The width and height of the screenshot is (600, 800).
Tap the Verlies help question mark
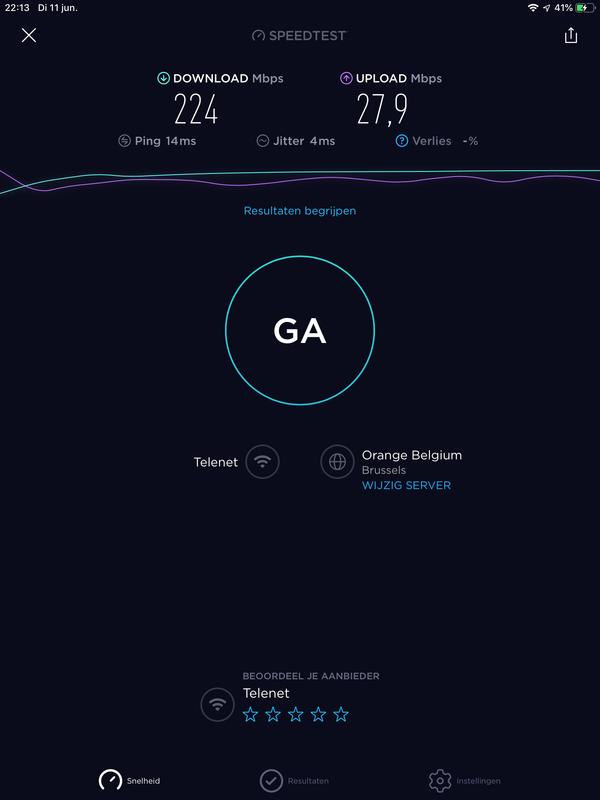pyautogui.click(x=403, y=141)
